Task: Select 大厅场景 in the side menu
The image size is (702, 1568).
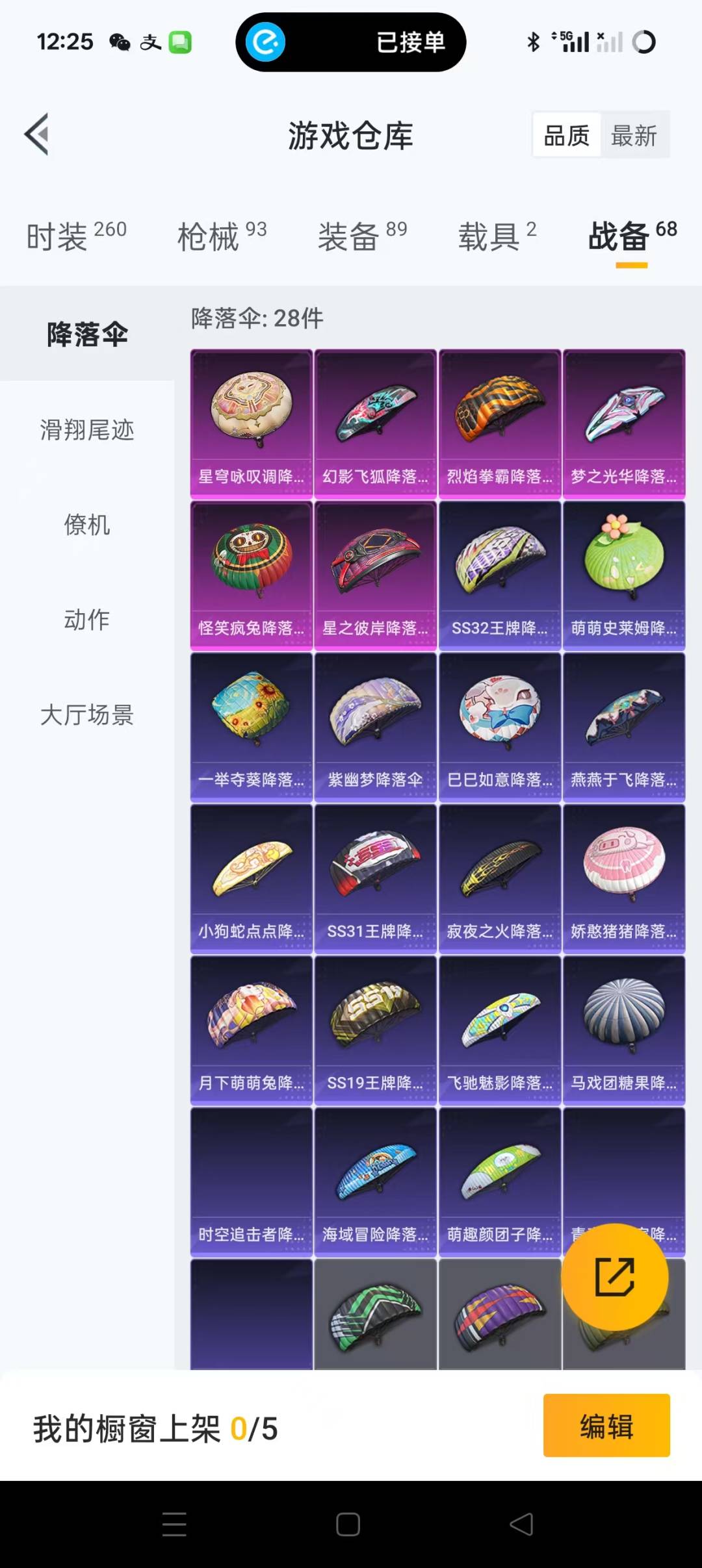Action: pos(87,714)
